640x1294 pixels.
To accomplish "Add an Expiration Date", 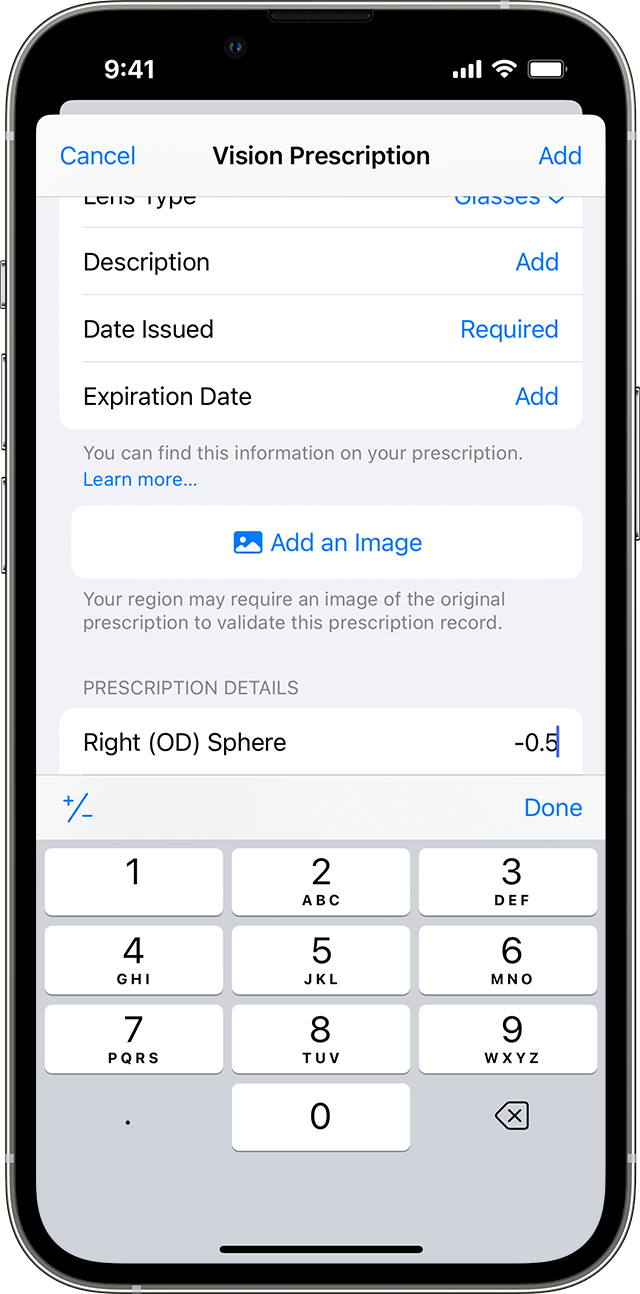I will coord(536,396).
